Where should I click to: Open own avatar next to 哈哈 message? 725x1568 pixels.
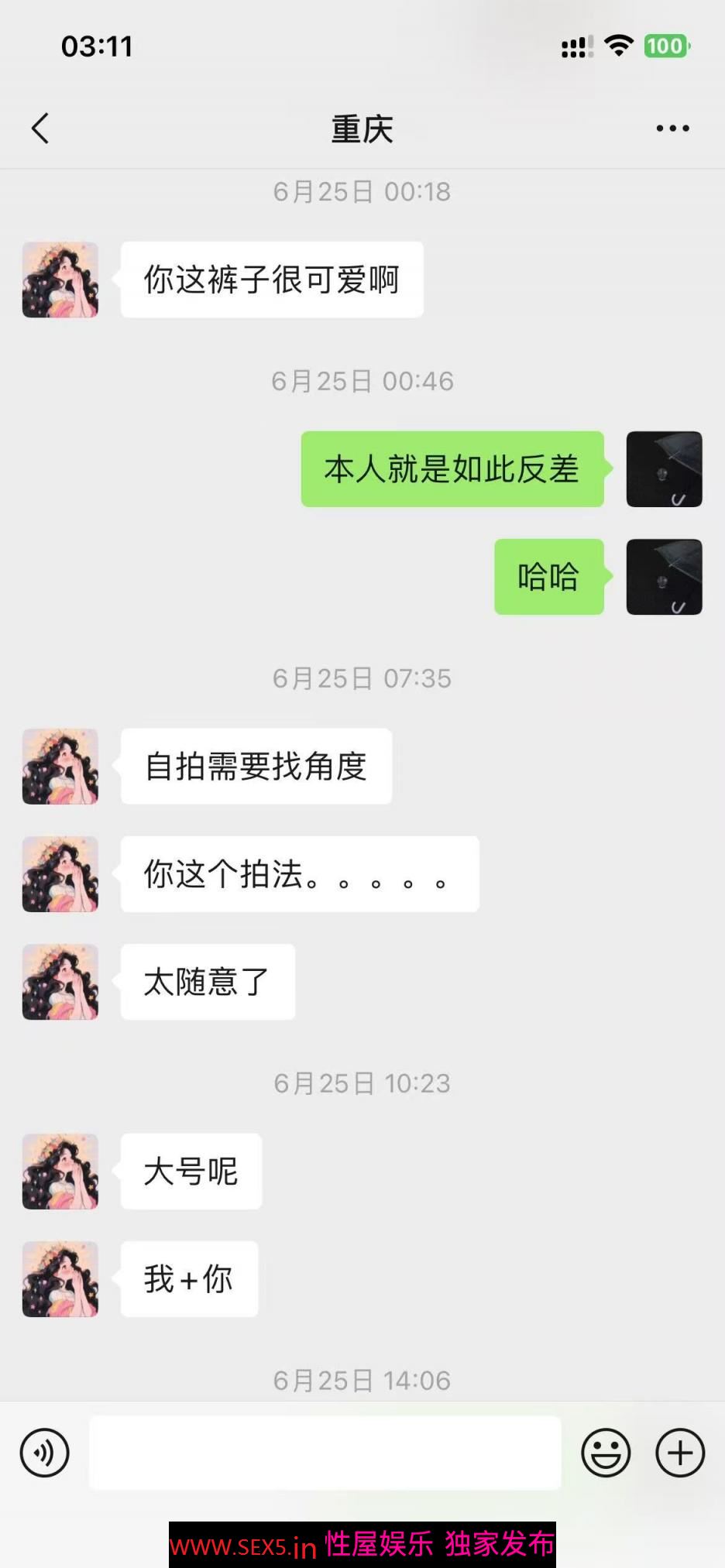pos(664,577)
